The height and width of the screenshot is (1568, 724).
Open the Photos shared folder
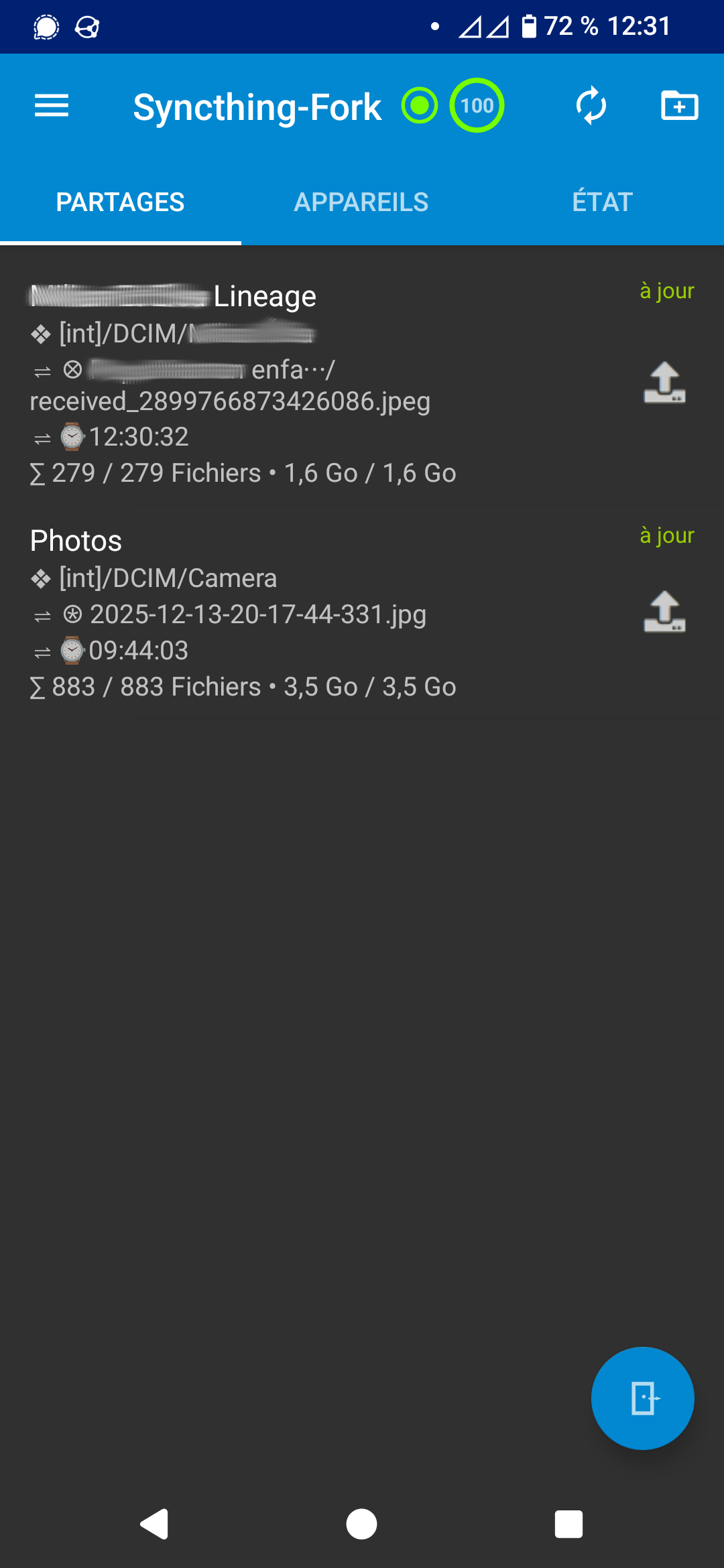click(x=76, y=541)
